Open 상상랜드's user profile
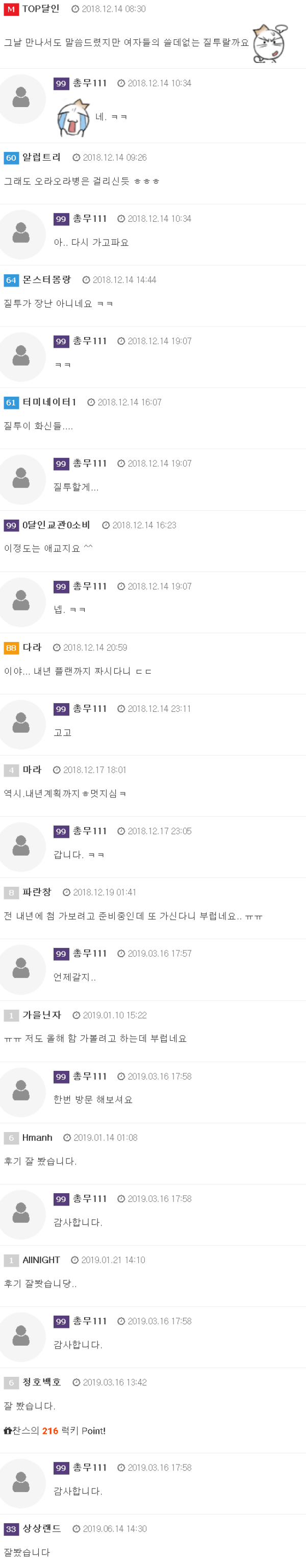 coord(41,1528)
